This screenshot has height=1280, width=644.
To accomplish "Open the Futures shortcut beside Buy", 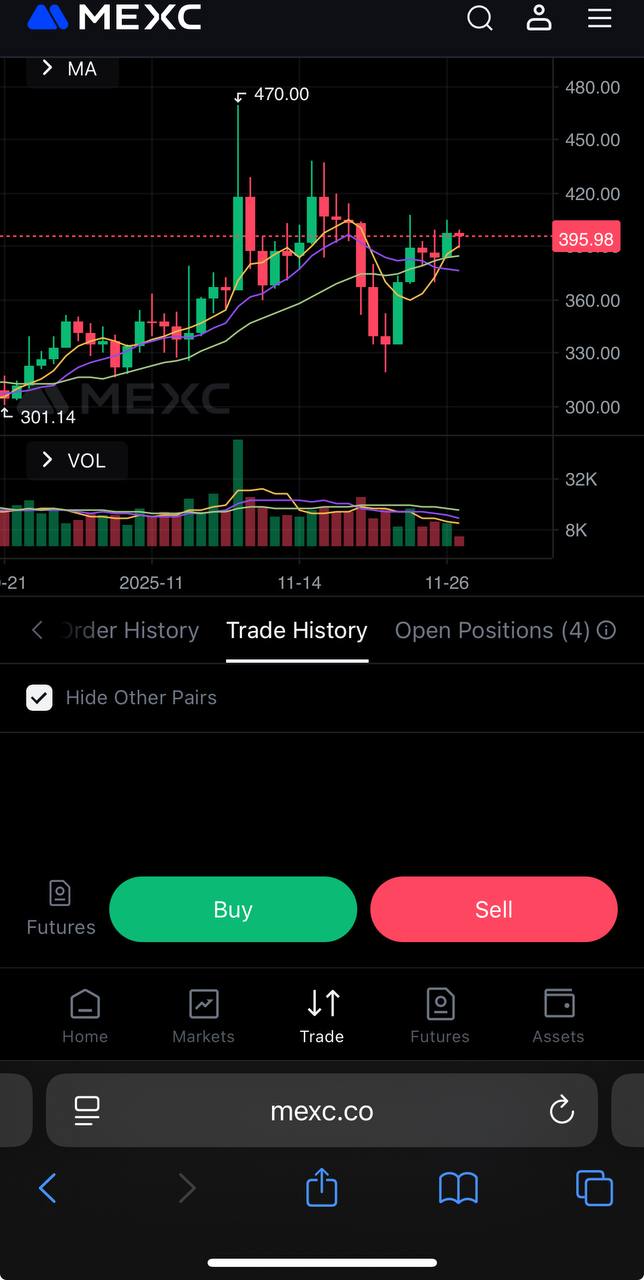I will [x=60, y=908].
